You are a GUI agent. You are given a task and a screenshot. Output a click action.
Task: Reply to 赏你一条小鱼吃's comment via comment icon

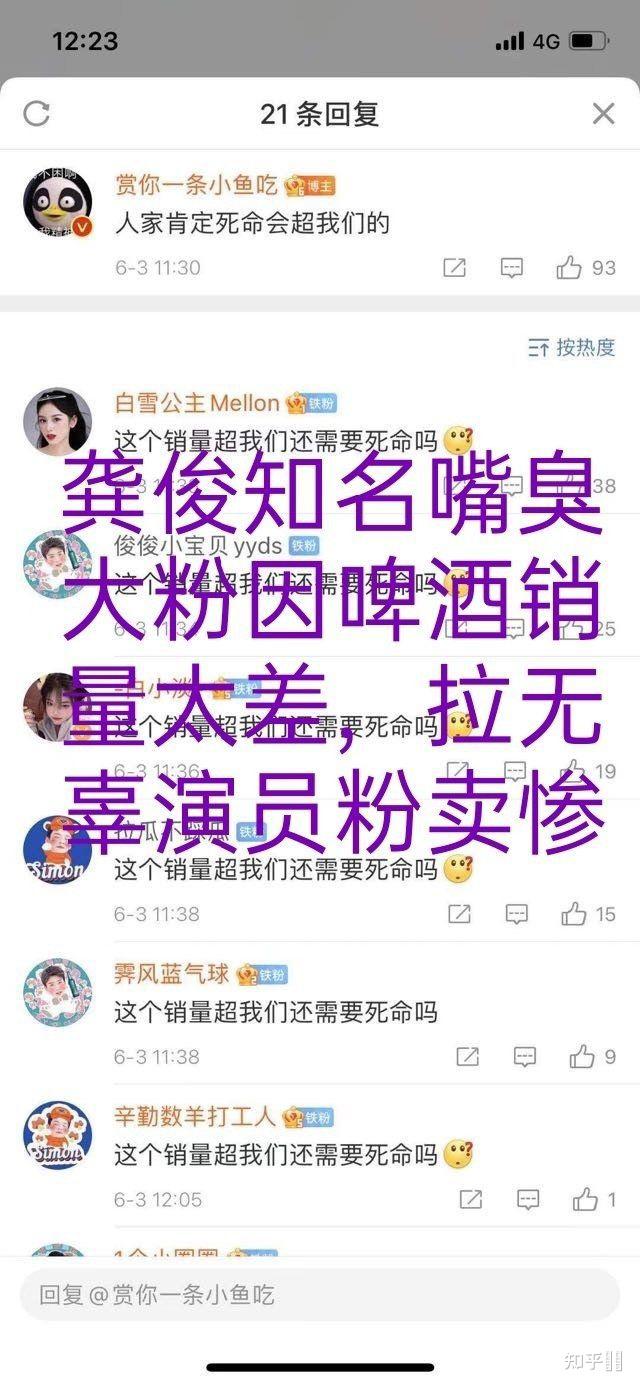tap(512, 268)
